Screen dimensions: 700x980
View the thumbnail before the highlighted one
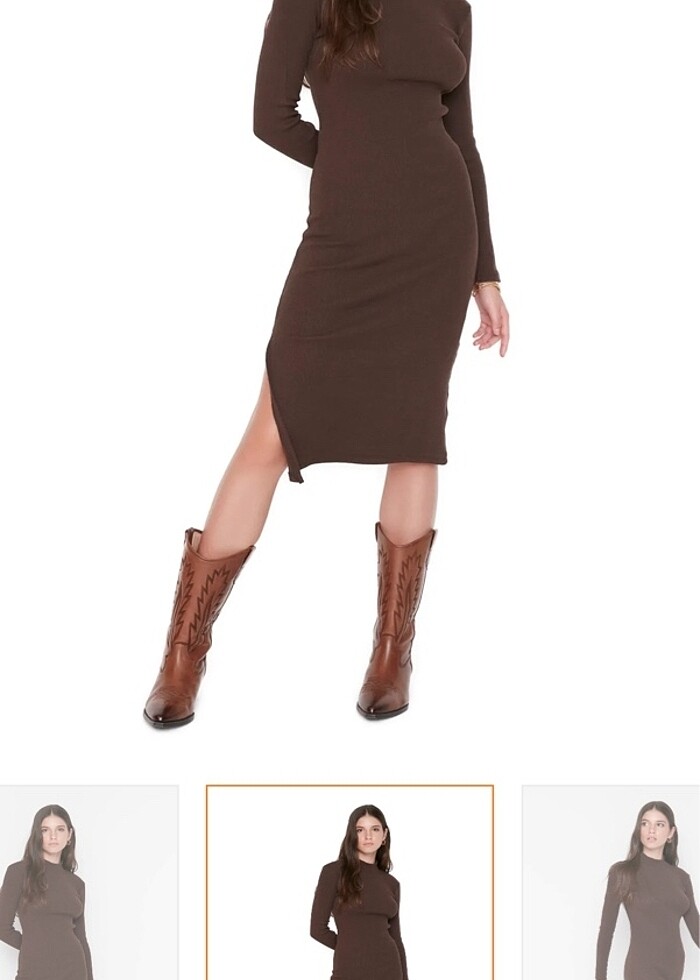(x=88, y=883)
